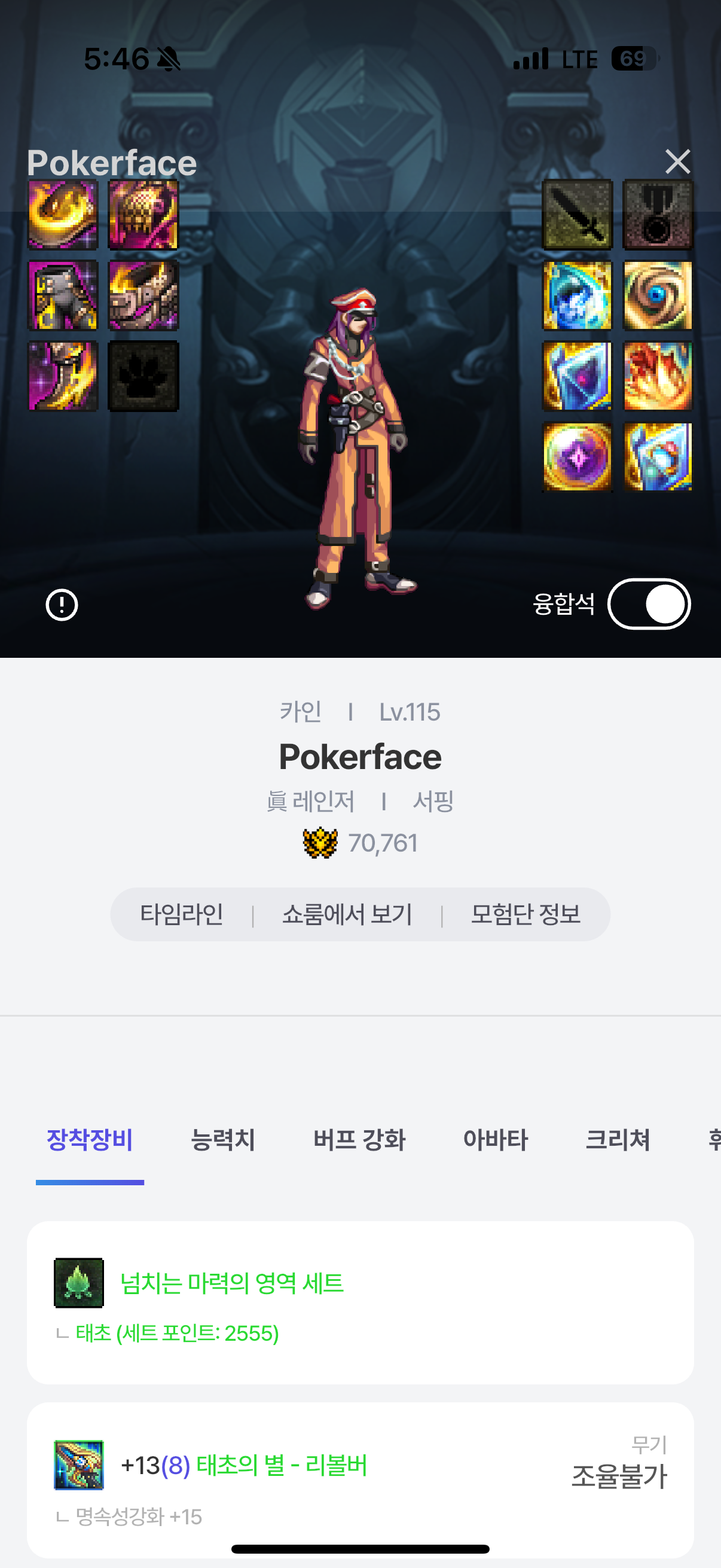Open the info exclamation icon
The image size is (721, 1568).
click(x=62, y=605)
